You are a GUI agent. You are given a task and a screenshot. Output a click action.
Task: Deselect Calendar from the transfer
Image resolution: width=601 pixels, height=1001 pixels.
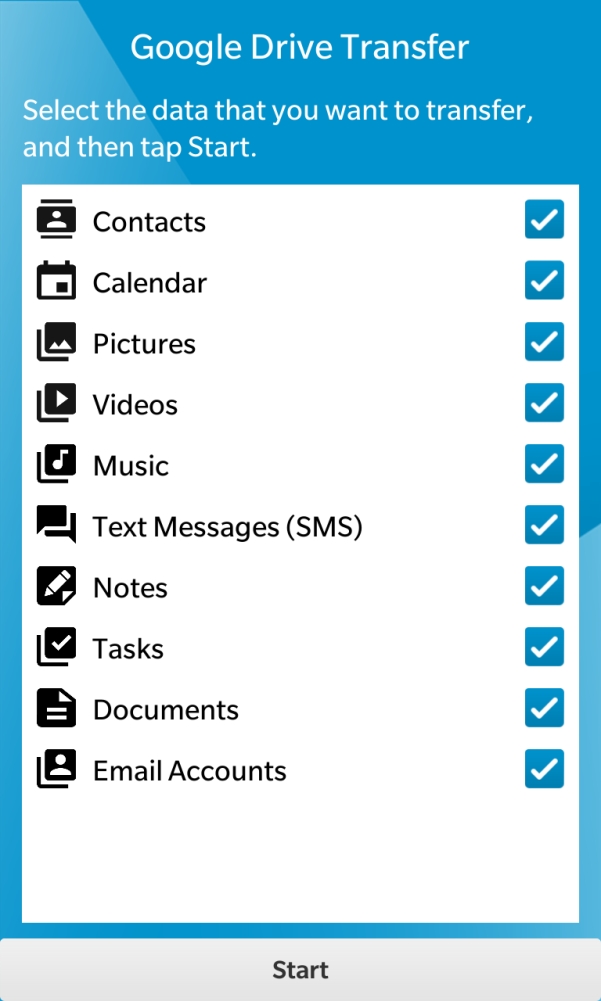(544, 280)
